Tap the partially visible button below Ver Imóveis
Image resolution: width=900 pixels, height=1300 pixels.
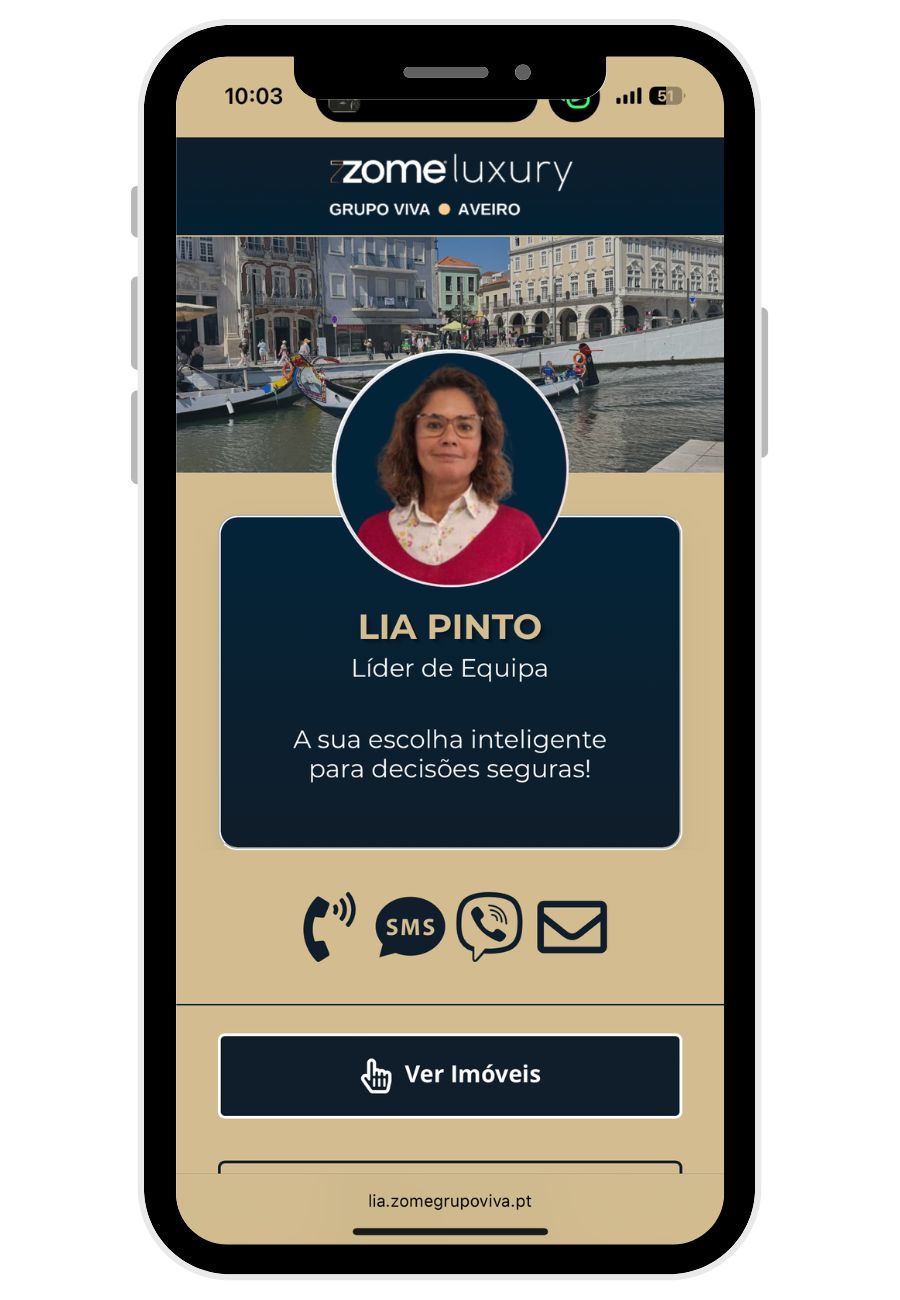click(450, 1173)
